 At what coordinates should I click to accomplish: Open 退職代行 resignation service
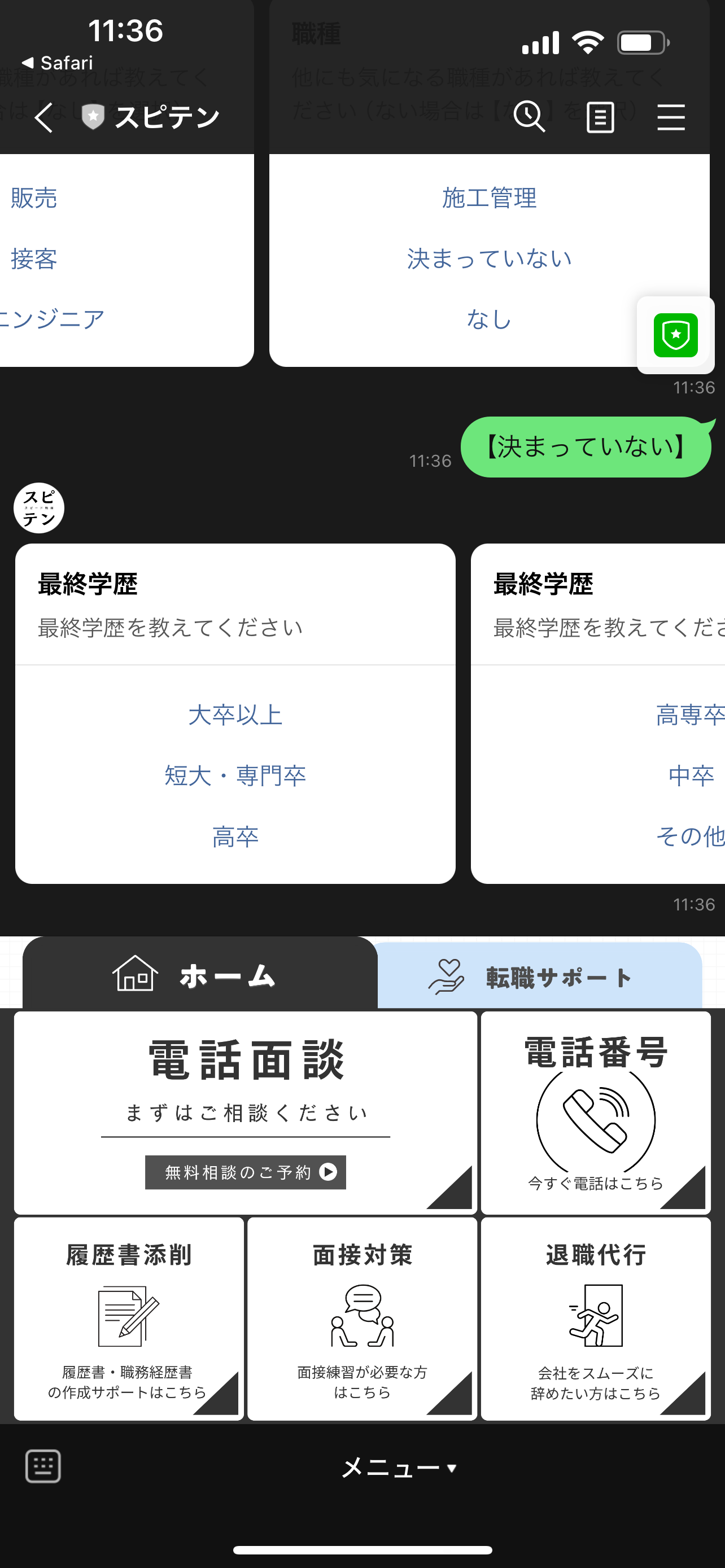coord(595,1319)
